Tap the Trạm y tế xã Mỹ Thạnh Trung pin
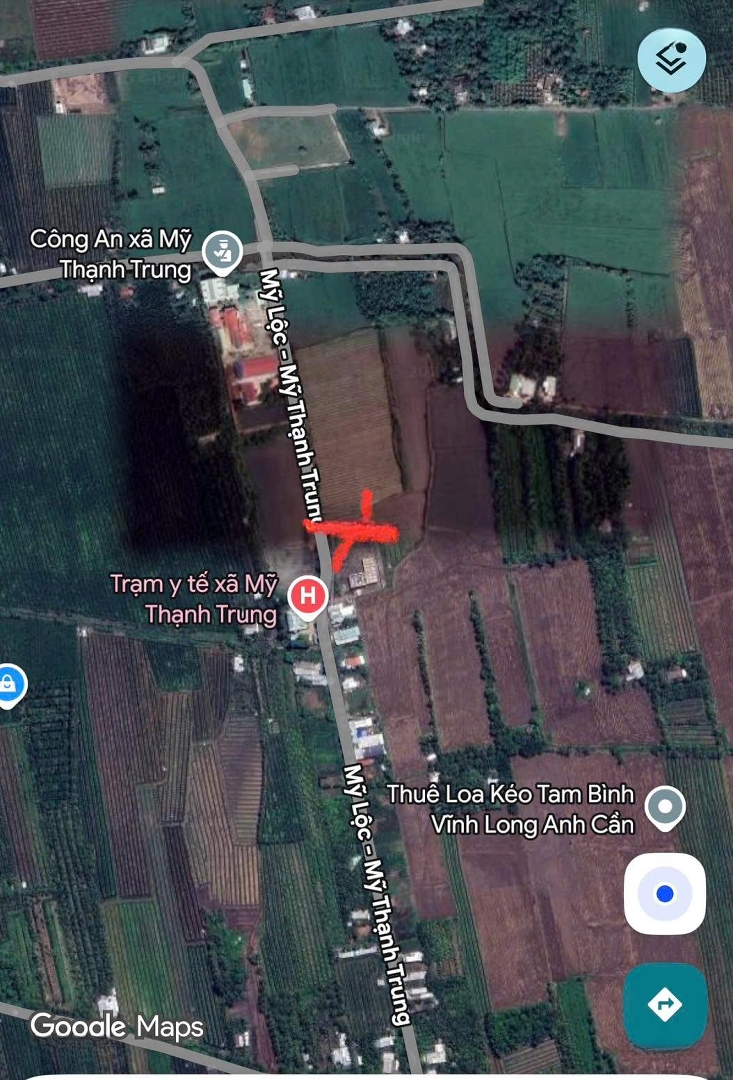This screenshot has height=1080, width=733. point(308,597)
